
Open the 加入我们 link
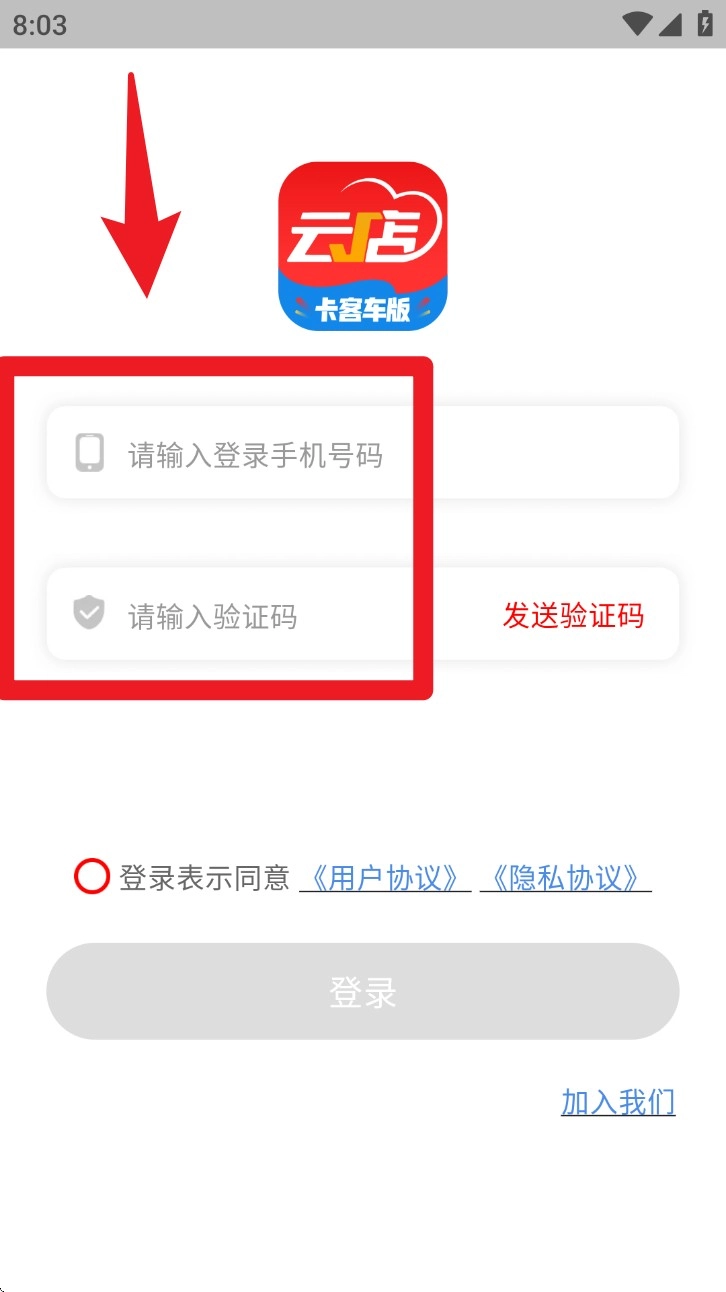(618, 1102)
